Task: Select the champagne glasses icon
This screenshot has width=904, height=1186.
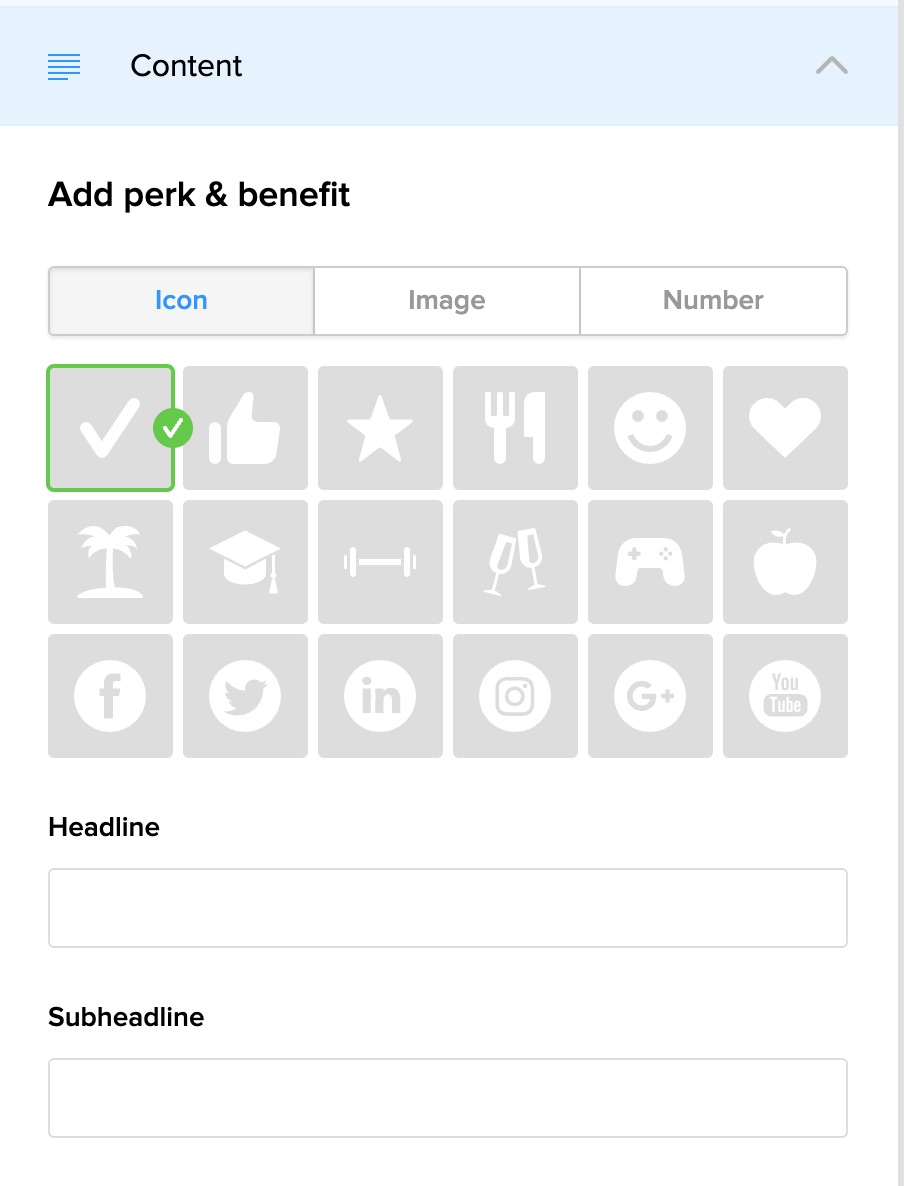Action: click(515, 562)
